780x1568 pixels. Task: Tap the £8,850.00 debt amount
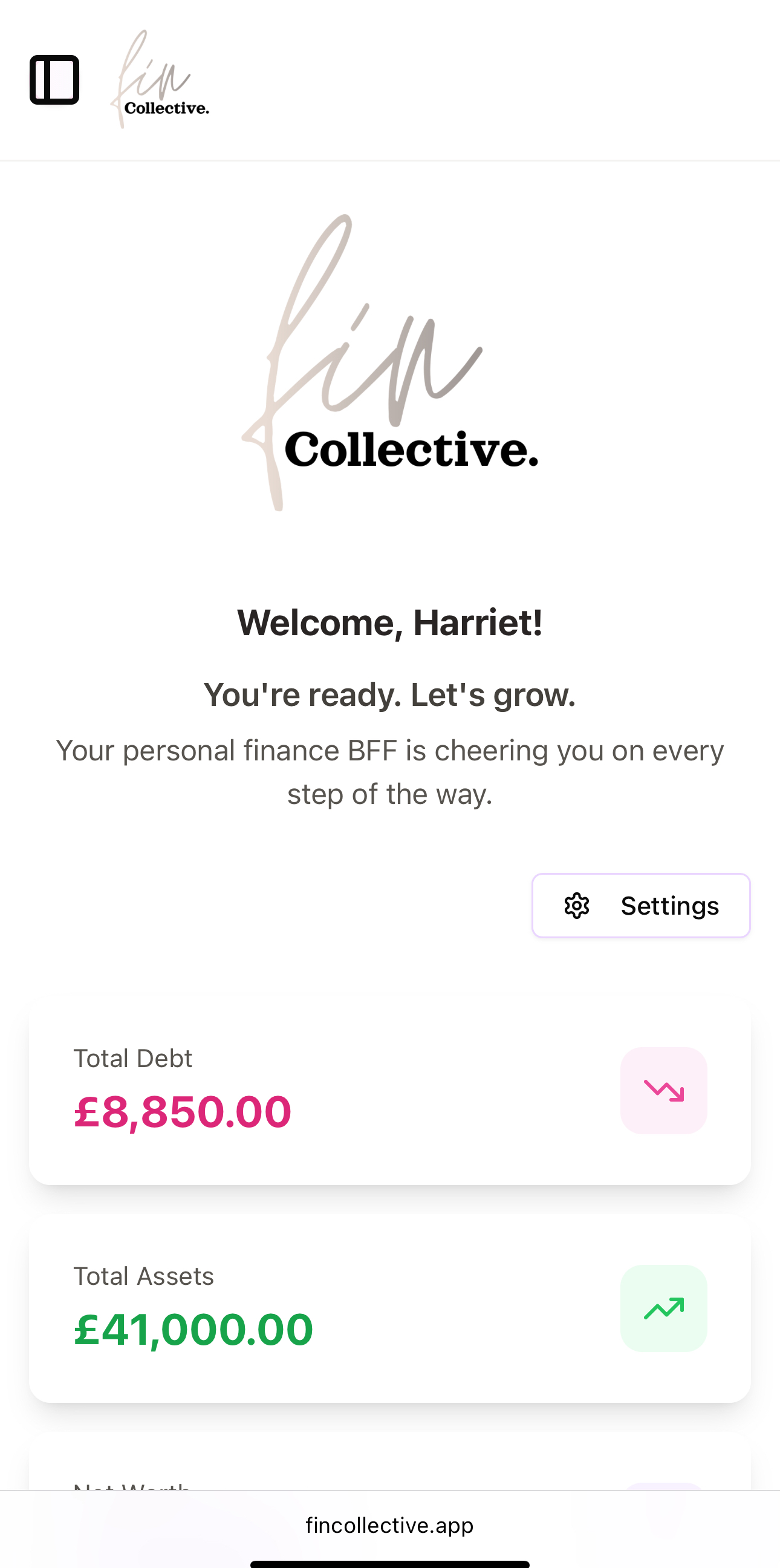pyautogui.click(x=183, y=1112)
